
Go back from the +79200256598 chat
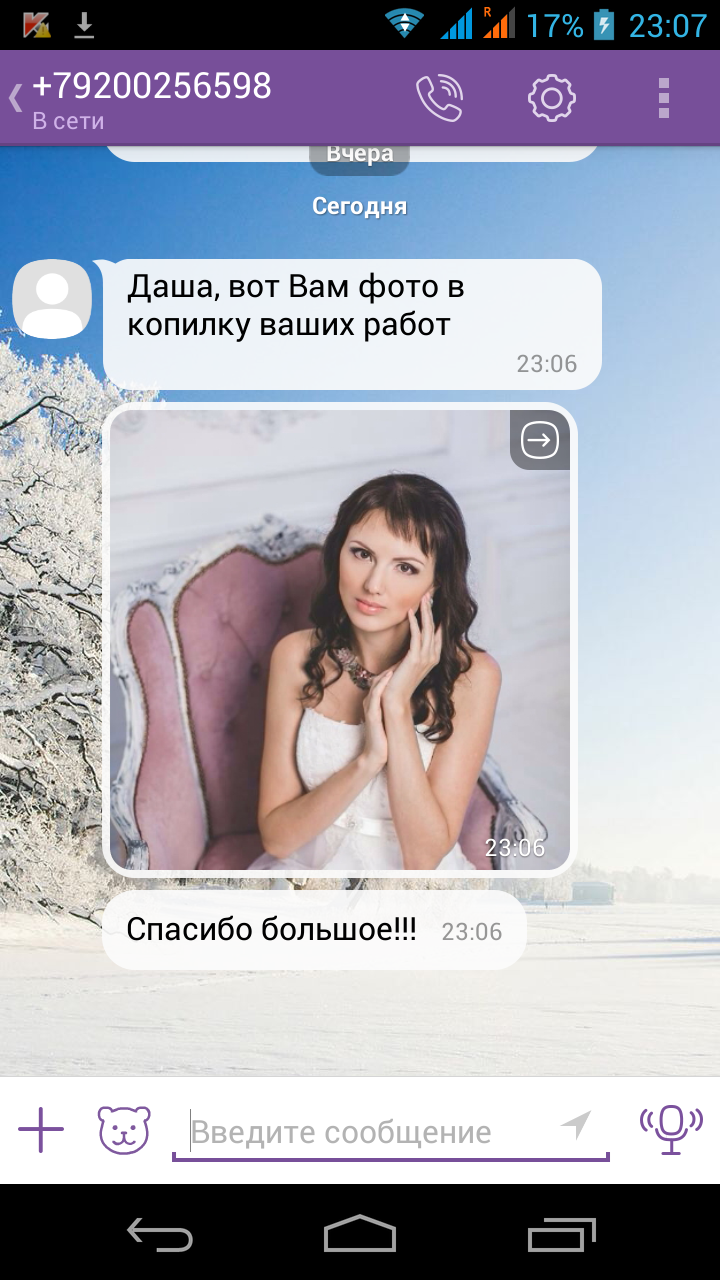point(16,98)
